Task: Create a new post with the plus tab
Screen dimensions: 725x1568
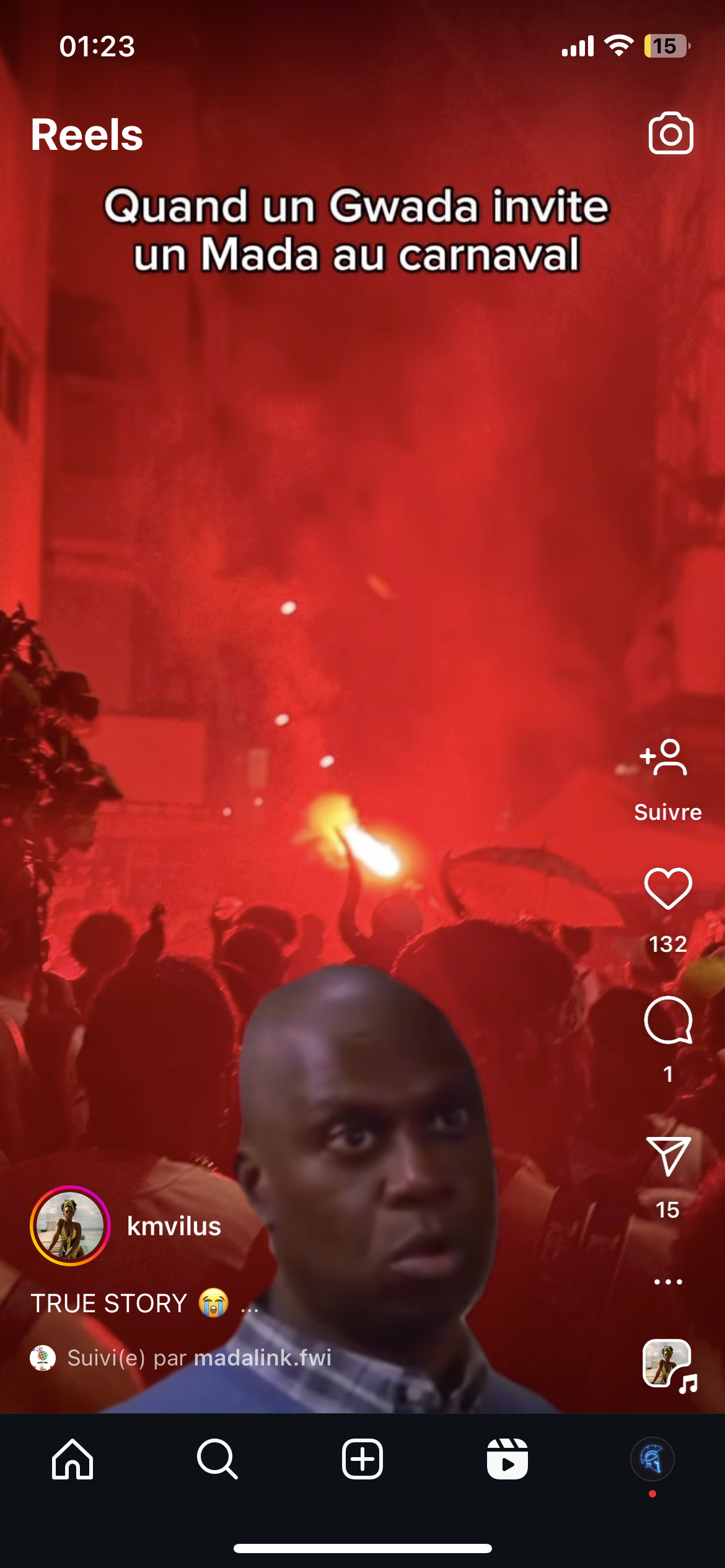Action: (x=362, y=1458)
